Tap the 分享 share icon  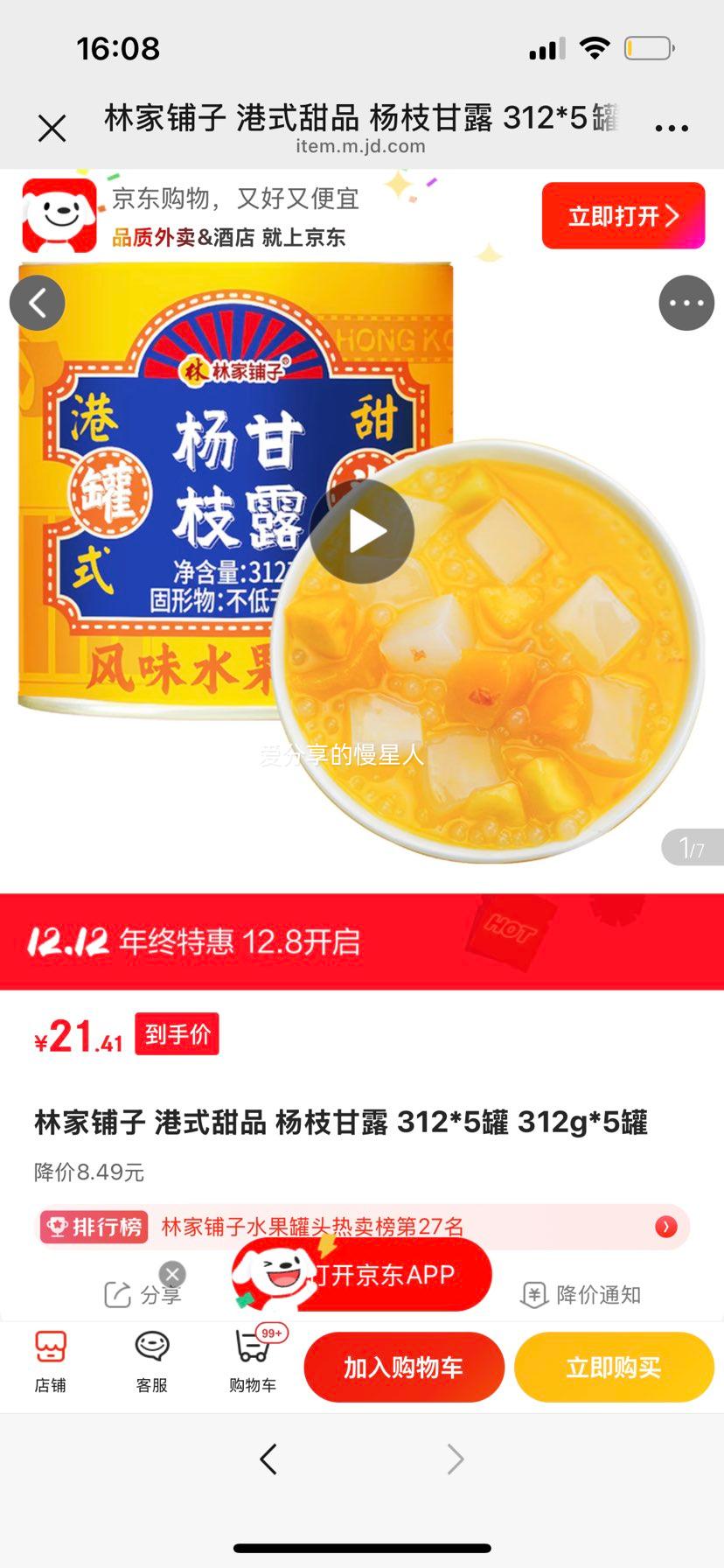tap(118, 1295)
